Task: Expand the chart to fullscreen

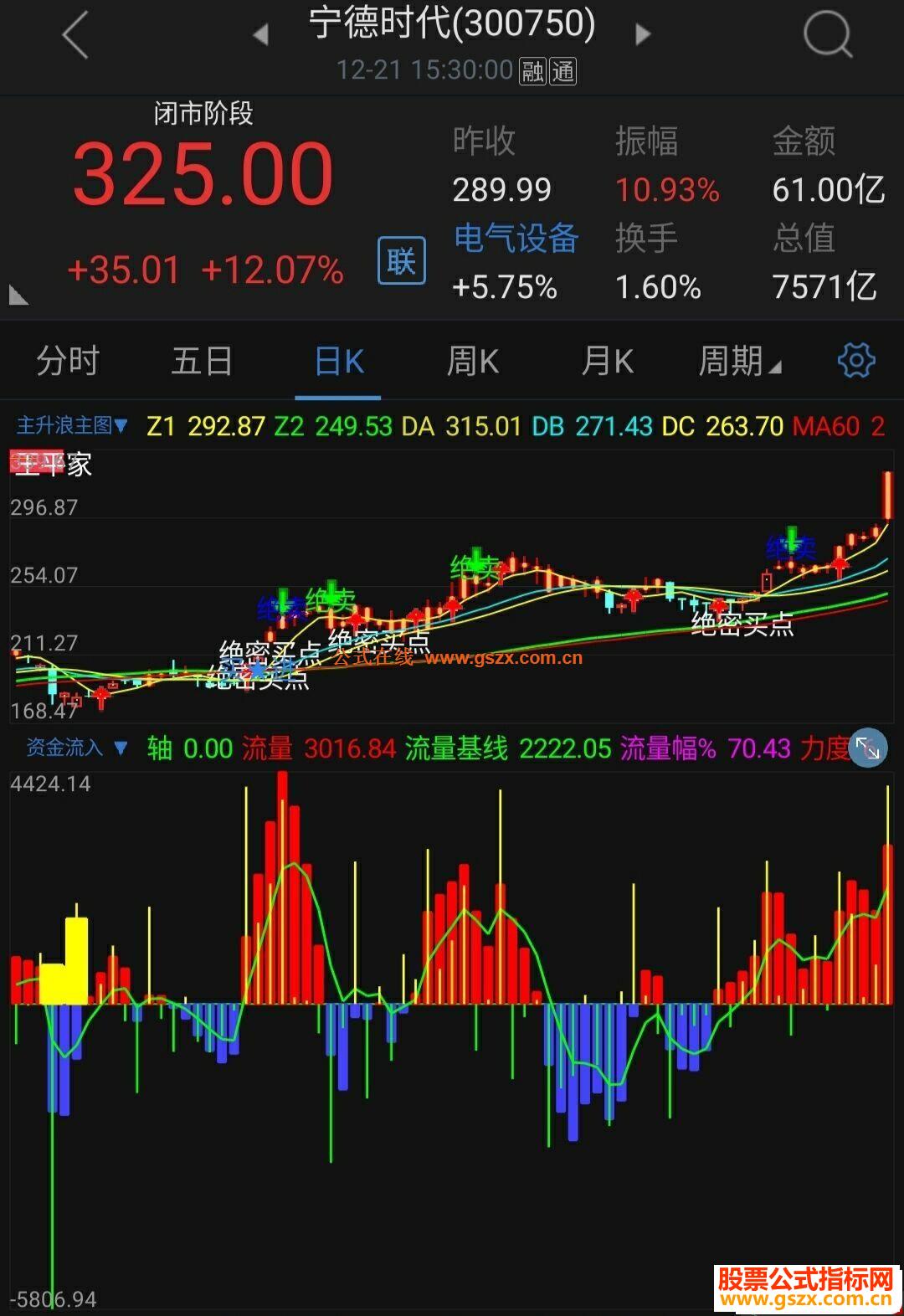Action: [x=867, y=748]
